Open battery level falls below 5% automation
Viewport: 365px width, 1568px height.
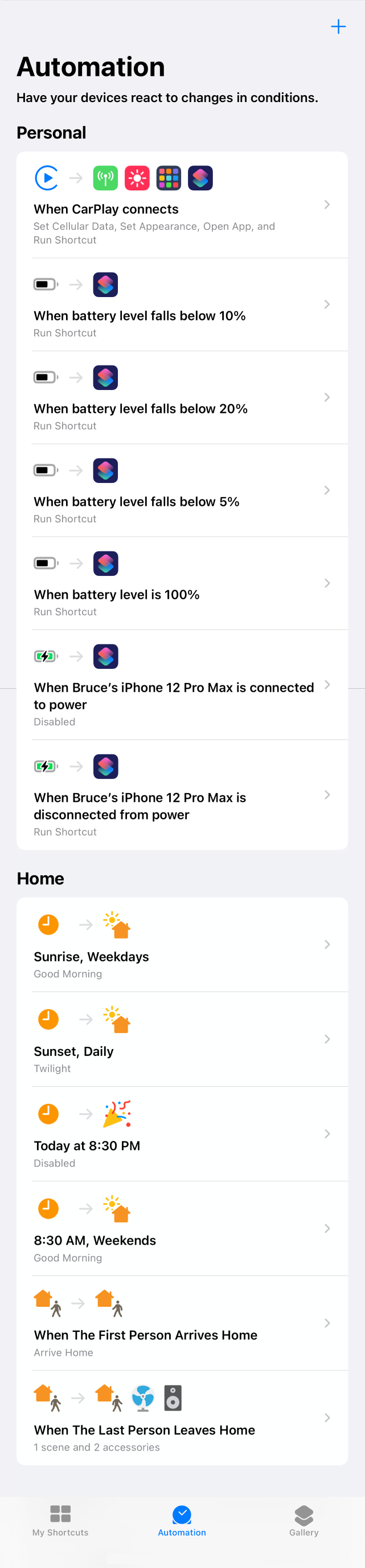[x=181, y=491]
